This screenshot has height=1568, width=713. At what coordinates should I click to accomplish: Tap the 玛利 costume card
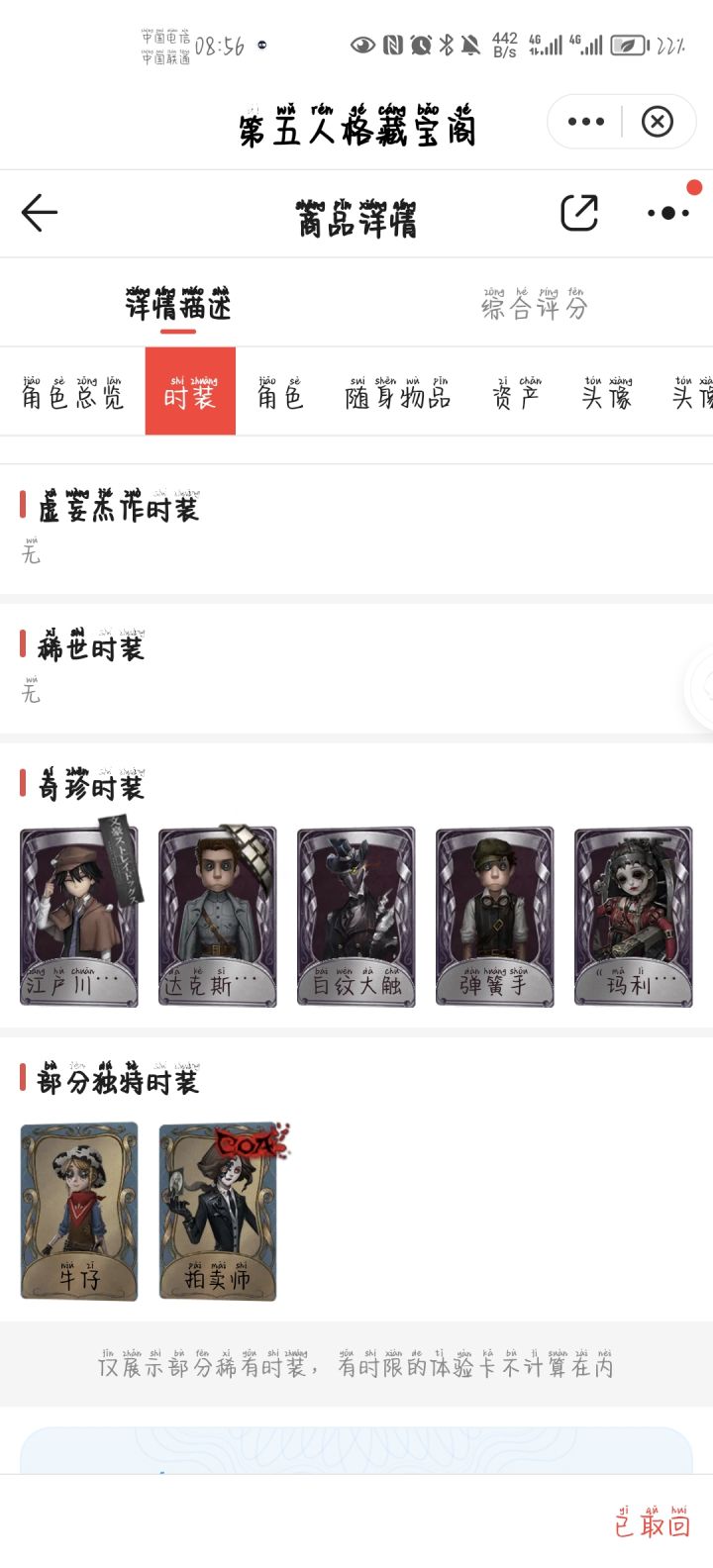tap(633, 913)
